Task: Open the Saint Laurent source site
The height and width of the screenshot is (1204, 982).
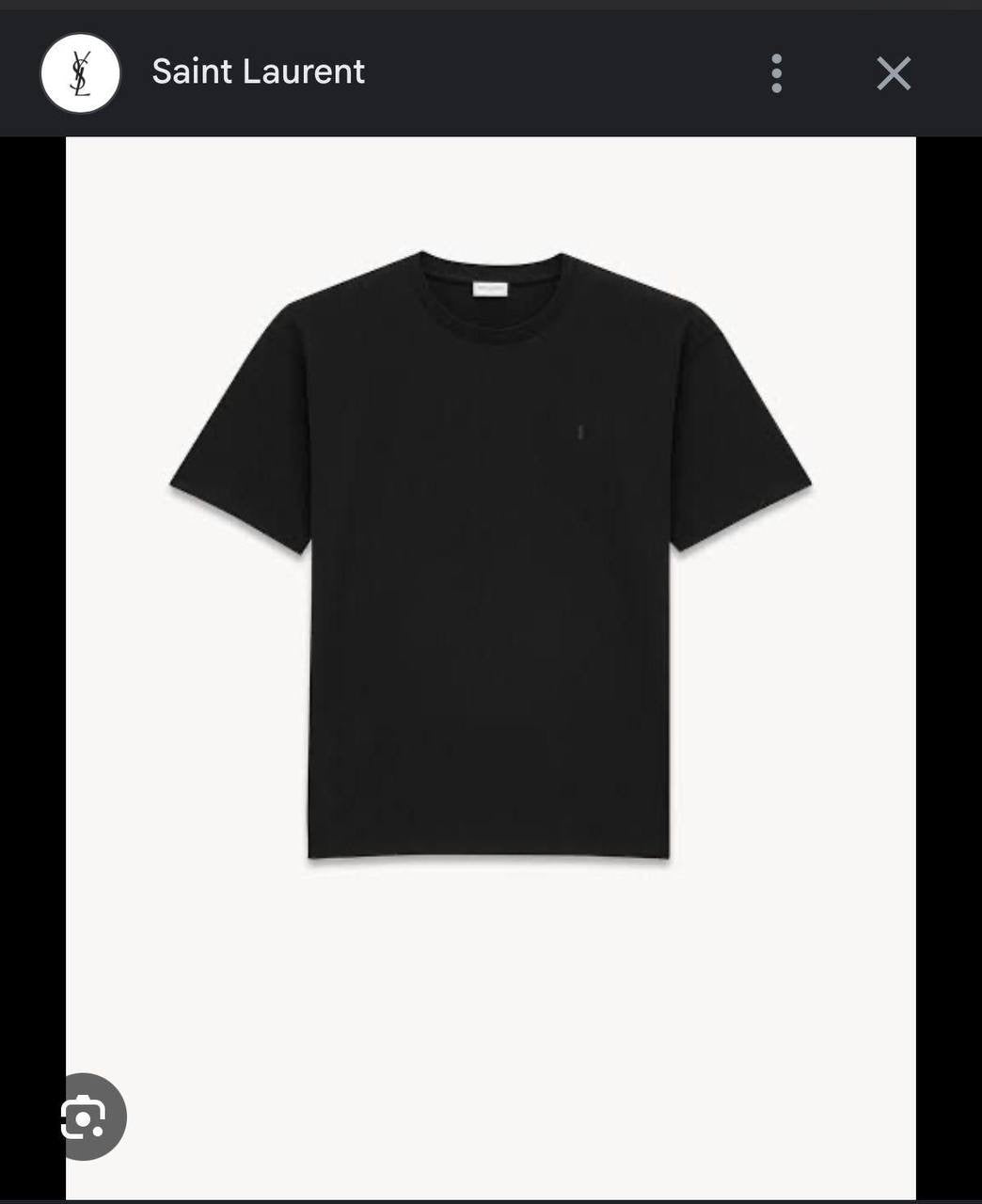Action: click(x=258, y=71)
